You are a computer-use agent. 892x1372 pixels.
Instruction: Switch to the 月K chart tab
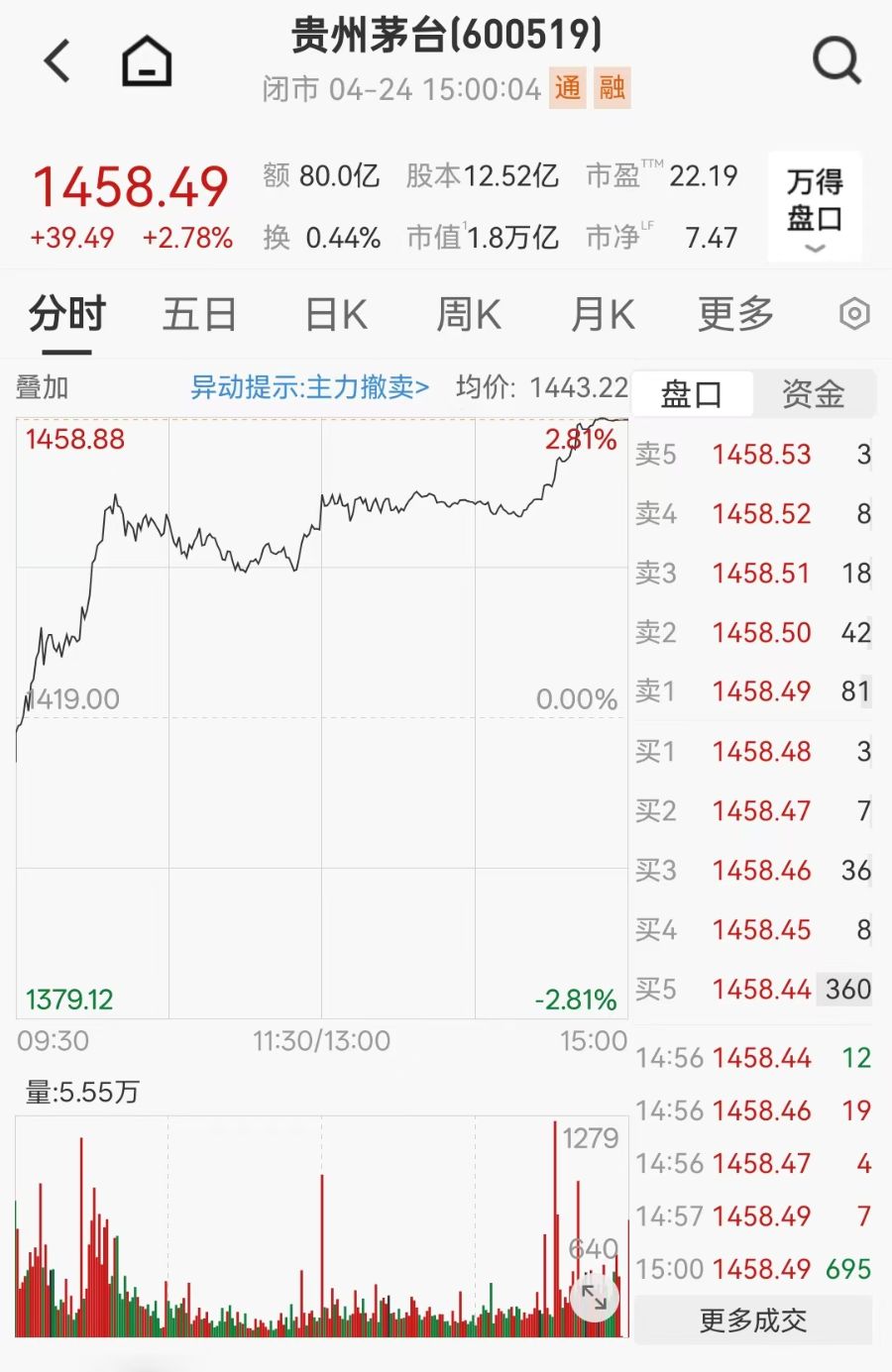pyautogui.click(x=603, y=315)
